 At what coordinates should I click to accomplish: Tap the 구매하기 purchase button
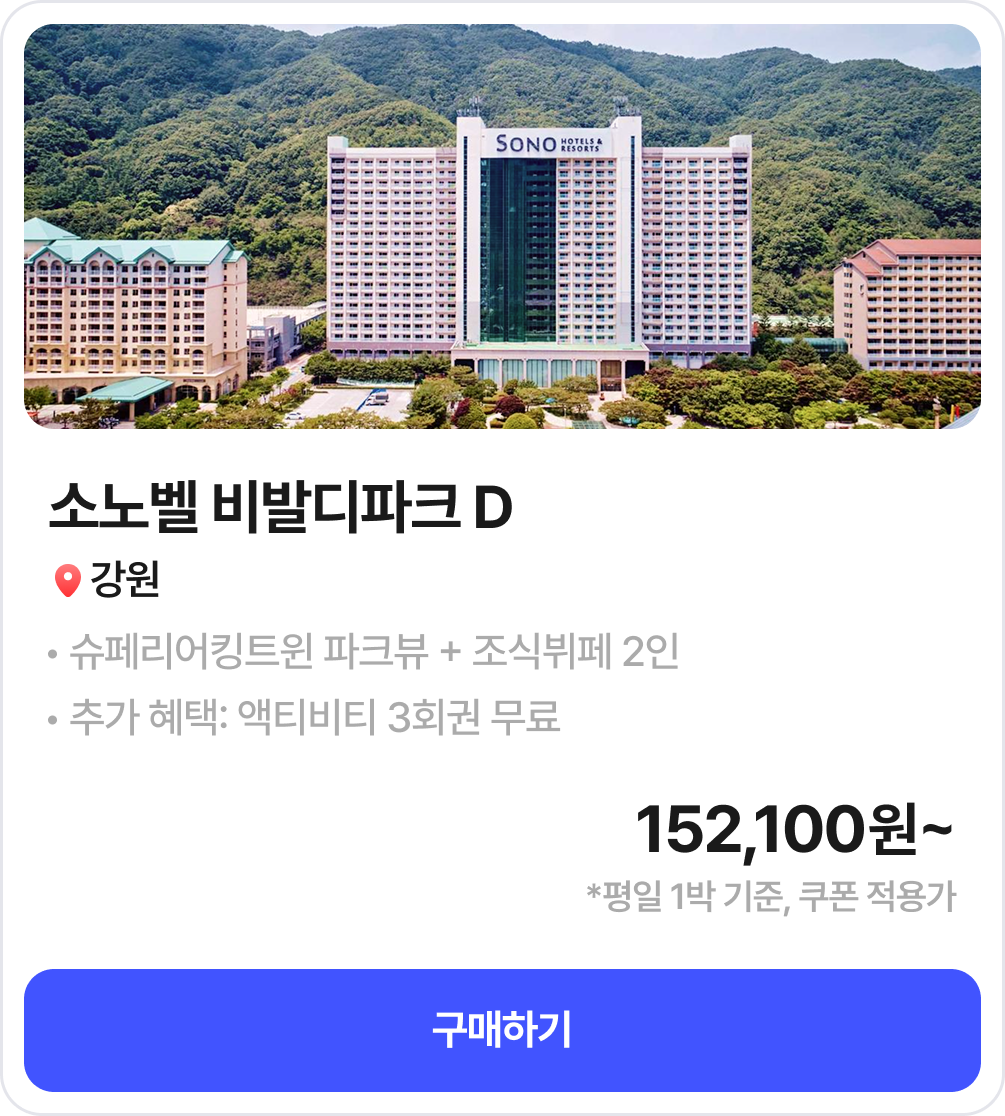click(502, 1030)
